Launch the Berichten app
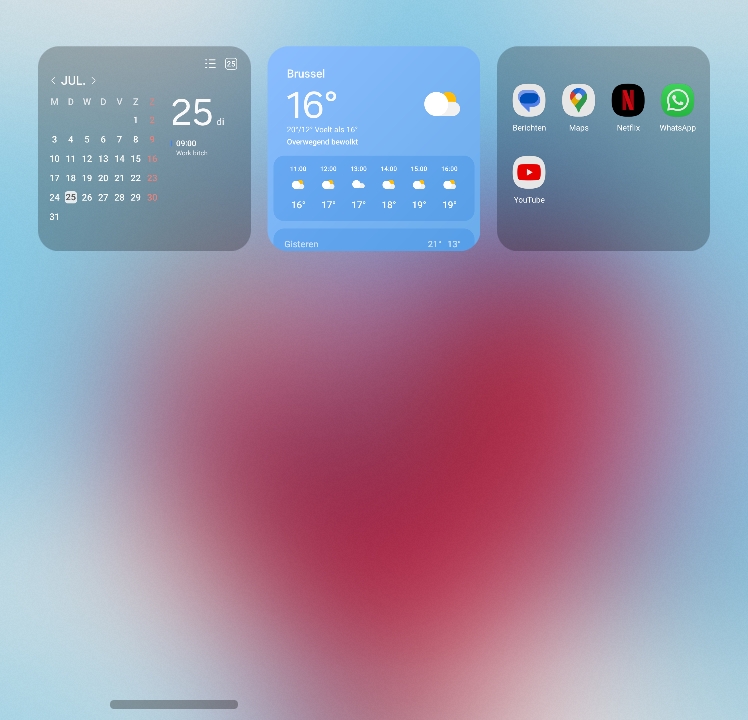The height and width of the screenshot is (720, 748). tap(529, 101)
